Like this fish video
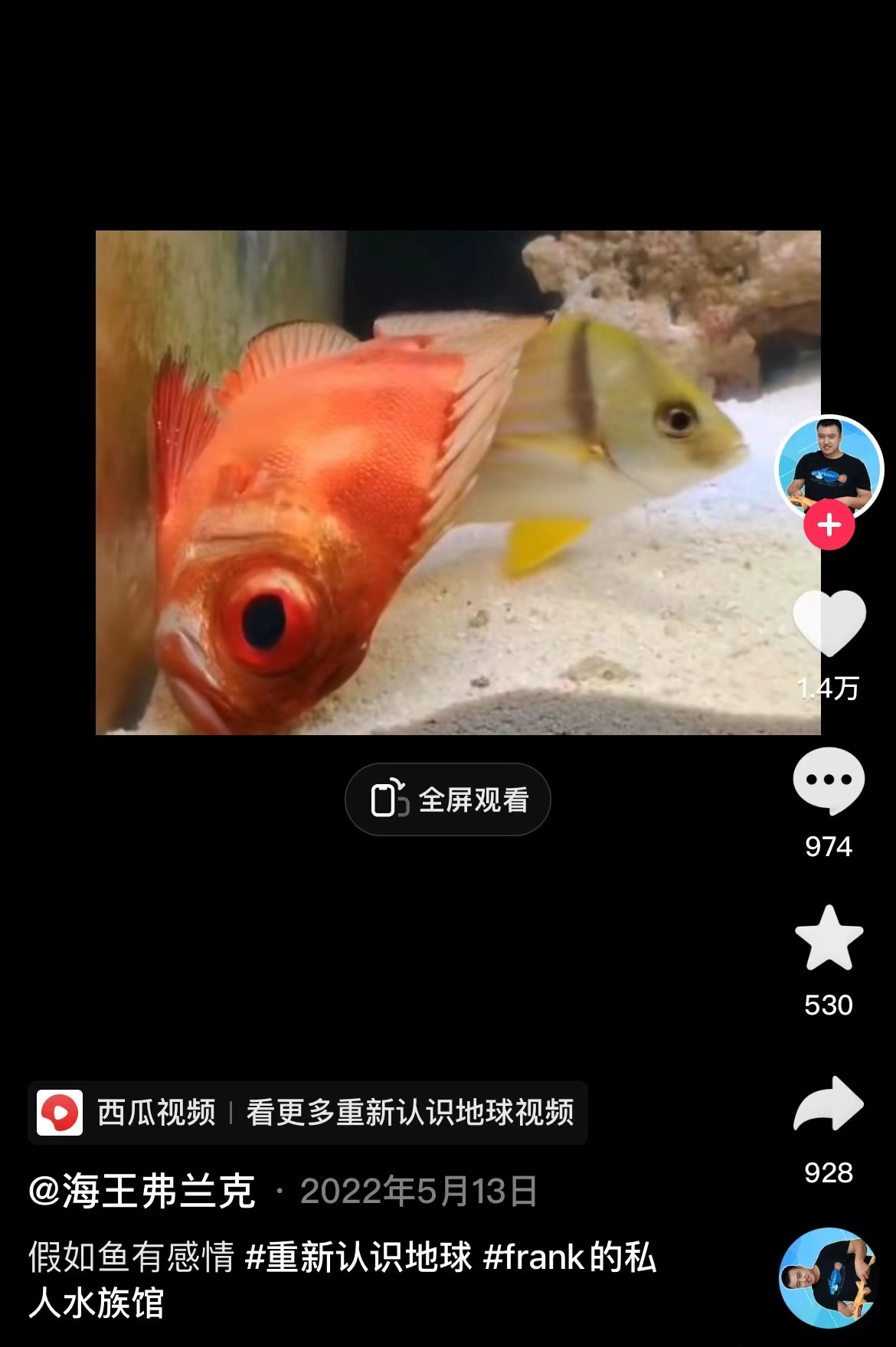 829,623
